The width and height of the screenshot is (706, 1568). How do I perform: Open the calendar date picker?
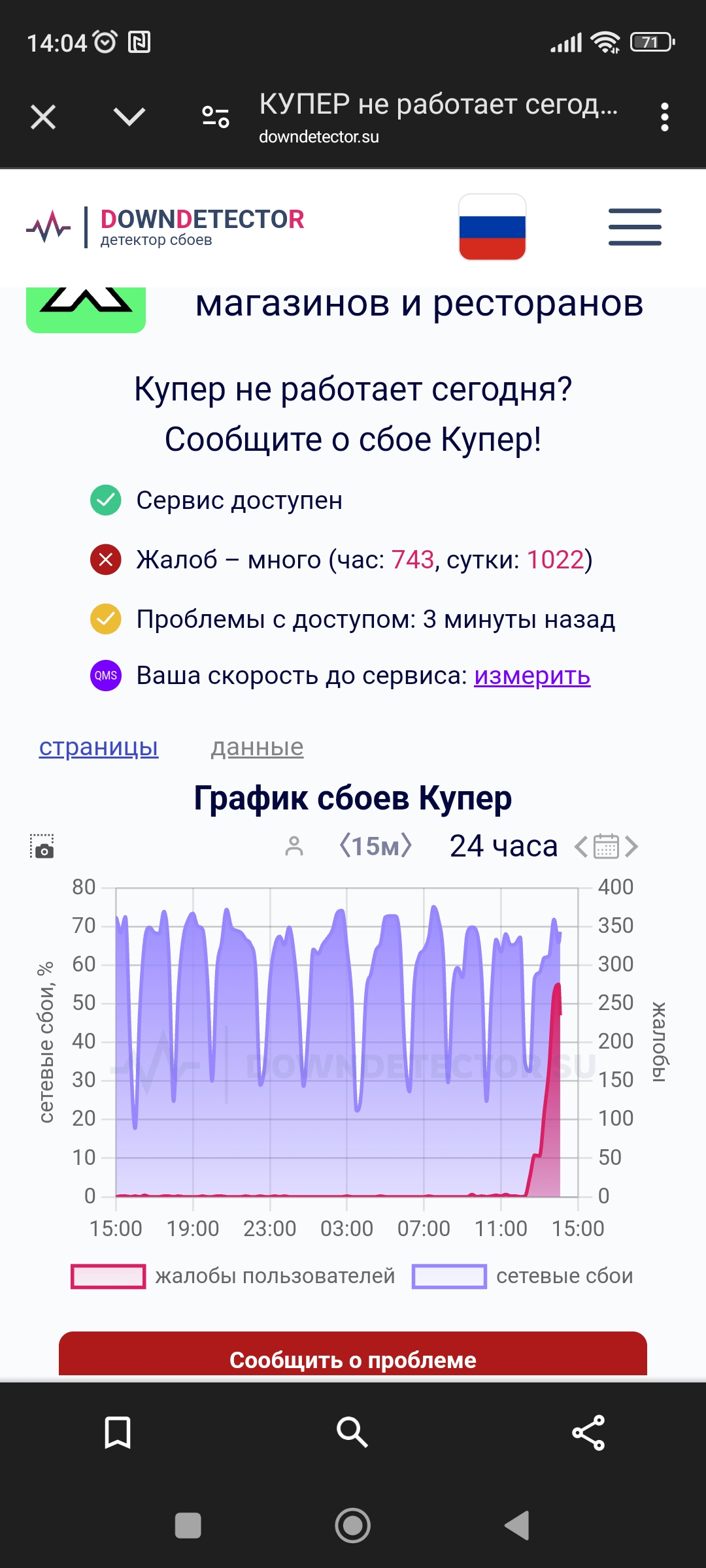[606, 847]
